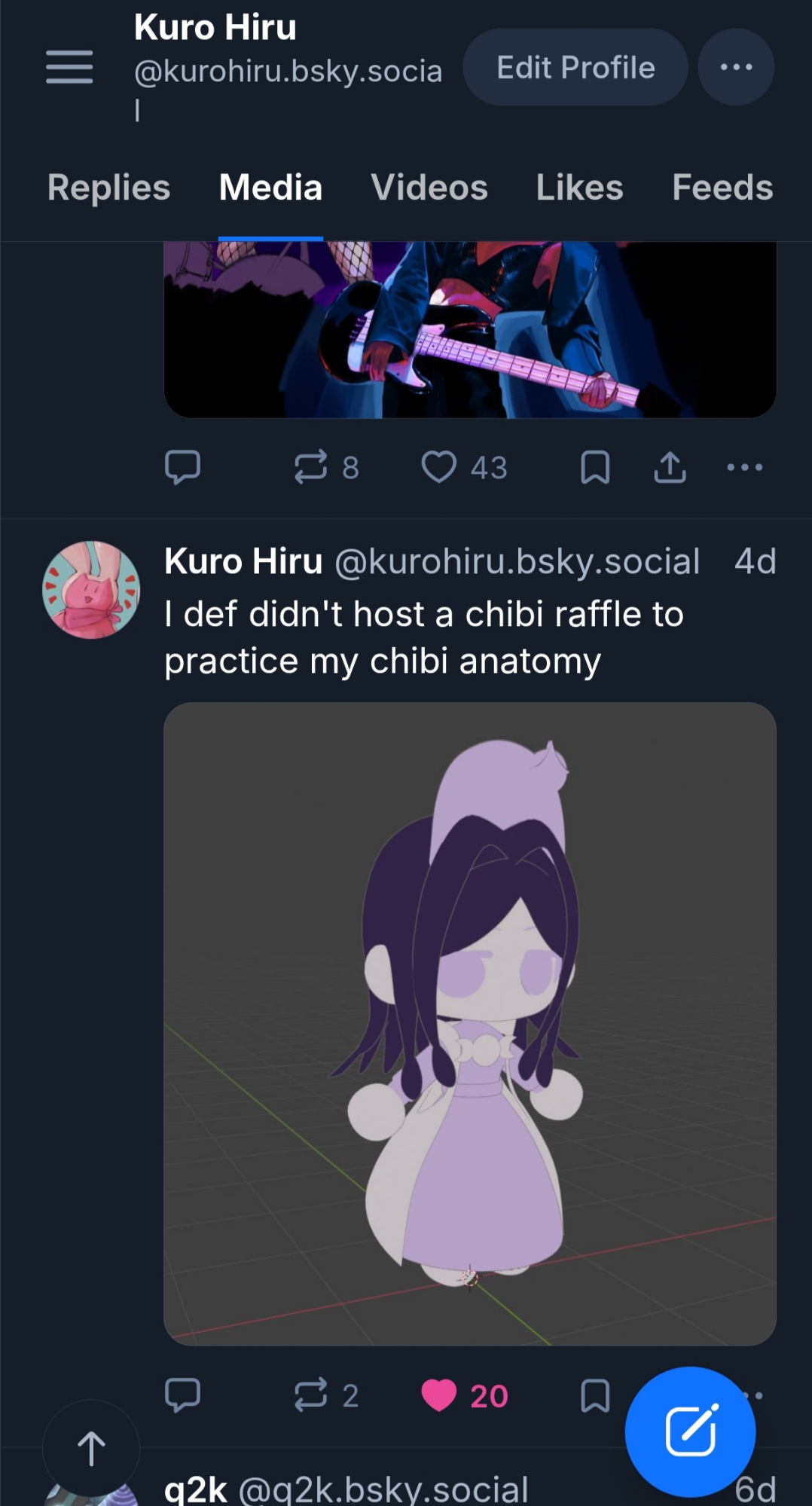View the chibi 3D model image
The width and height of the screenshot is (812, 1506).
tap(469, 1023)
